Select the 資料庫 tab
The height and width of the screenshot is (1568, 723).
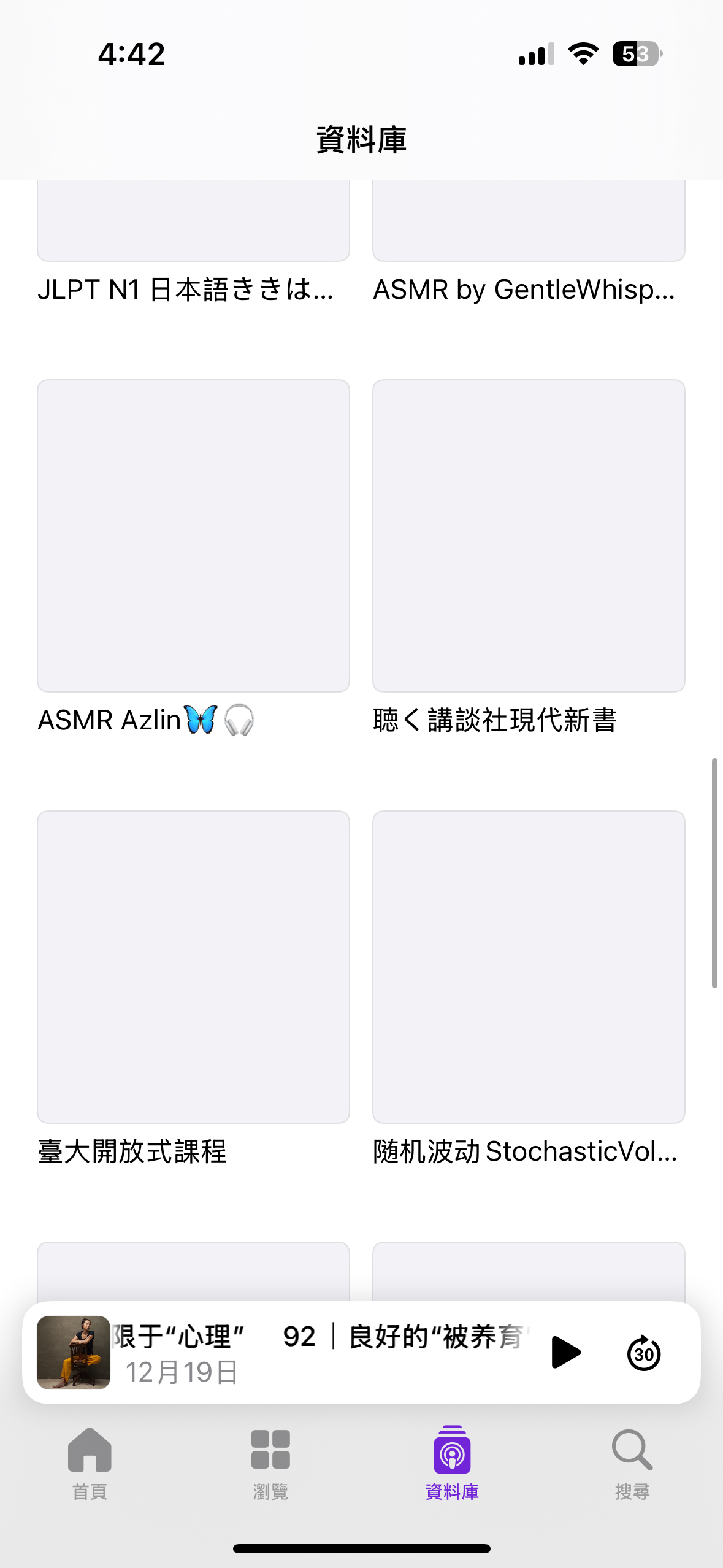pos(452,1463)
